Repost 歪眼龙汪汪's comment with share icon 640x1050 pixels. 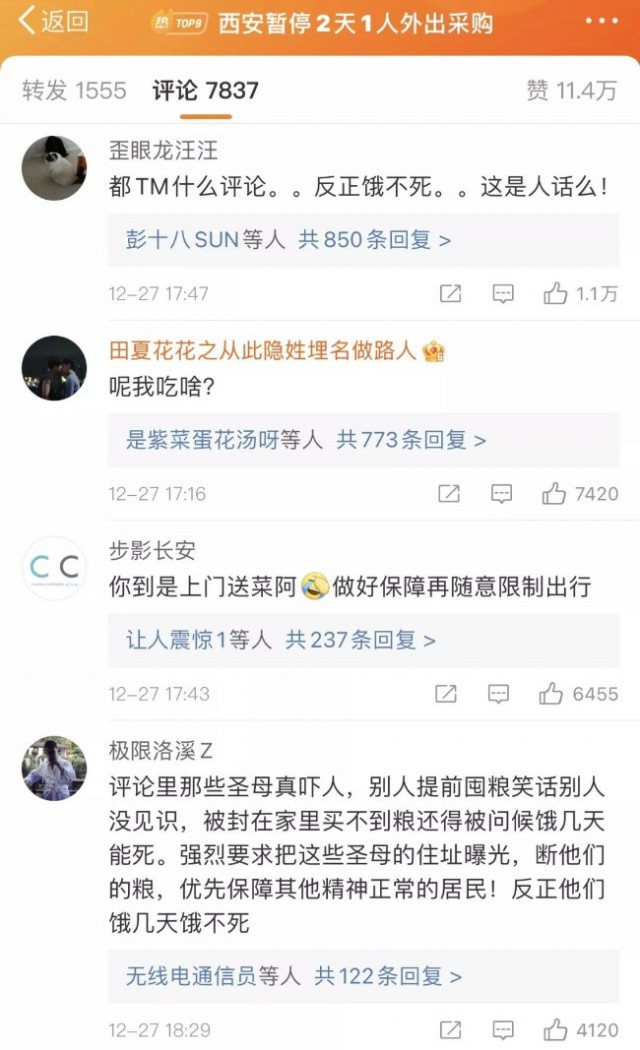coord(451,293)
